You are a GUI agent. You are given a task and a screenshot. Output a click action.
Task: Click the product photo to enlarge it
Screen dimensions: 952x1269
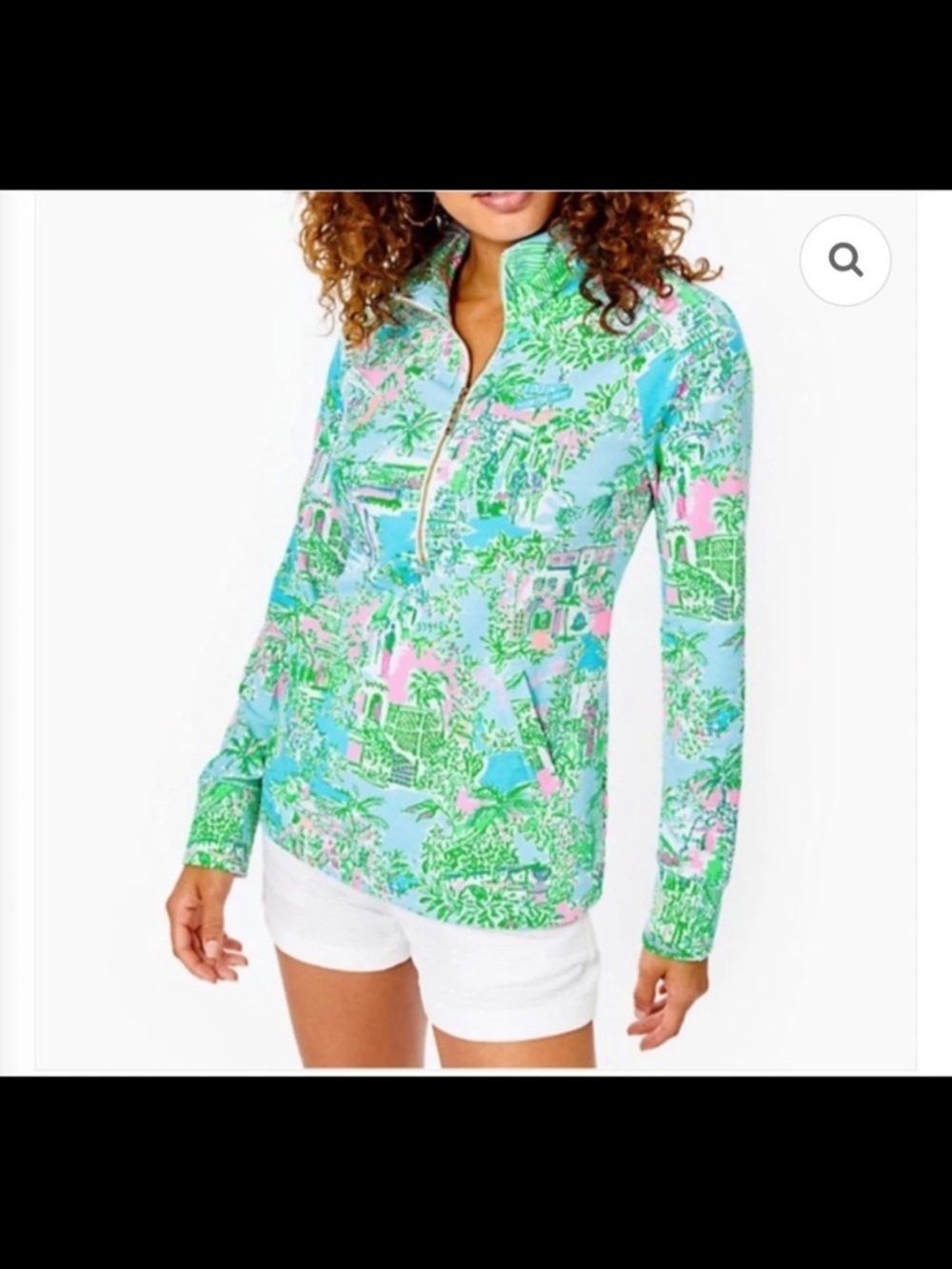tap(476, 619)
